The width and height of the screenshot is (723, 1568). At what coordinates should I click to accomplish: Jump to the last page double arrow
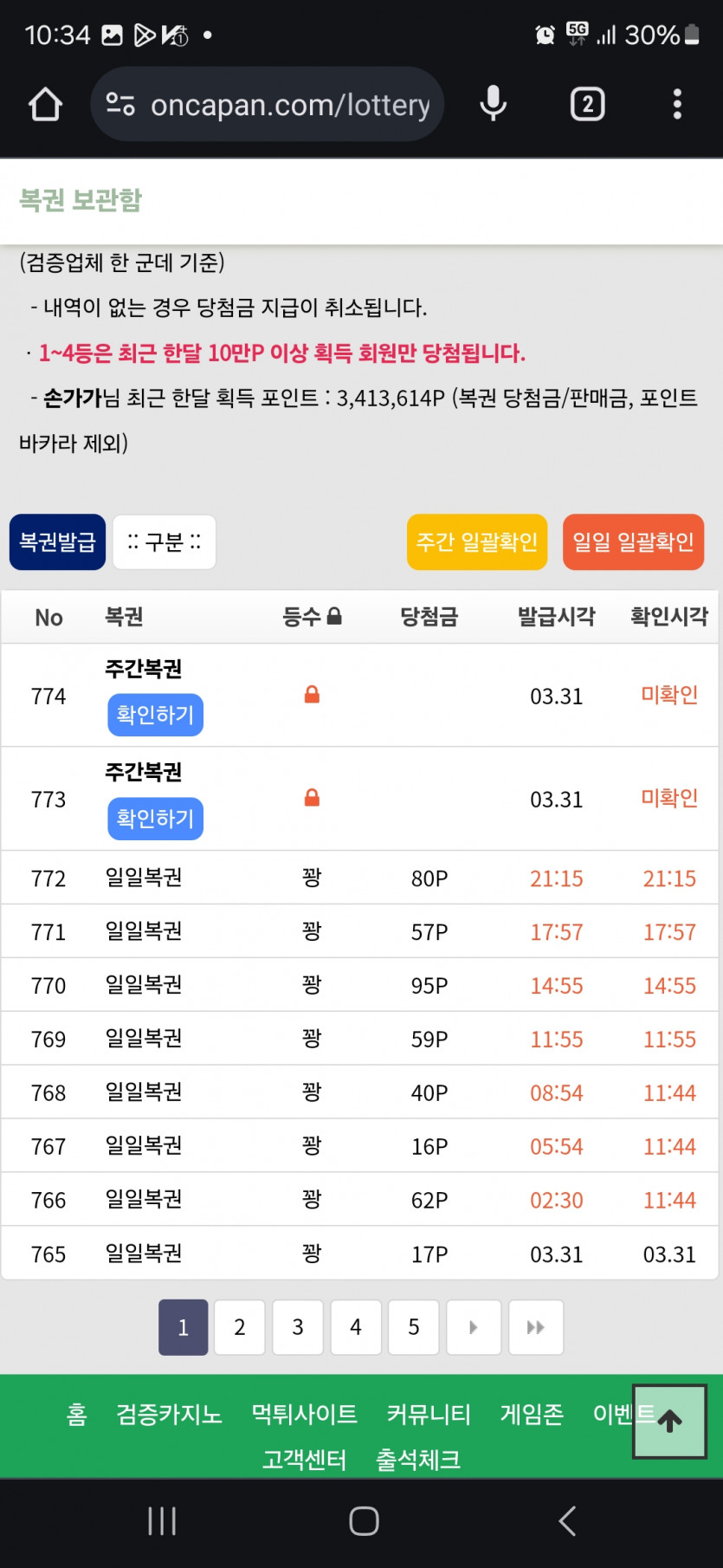point(536,1327)
